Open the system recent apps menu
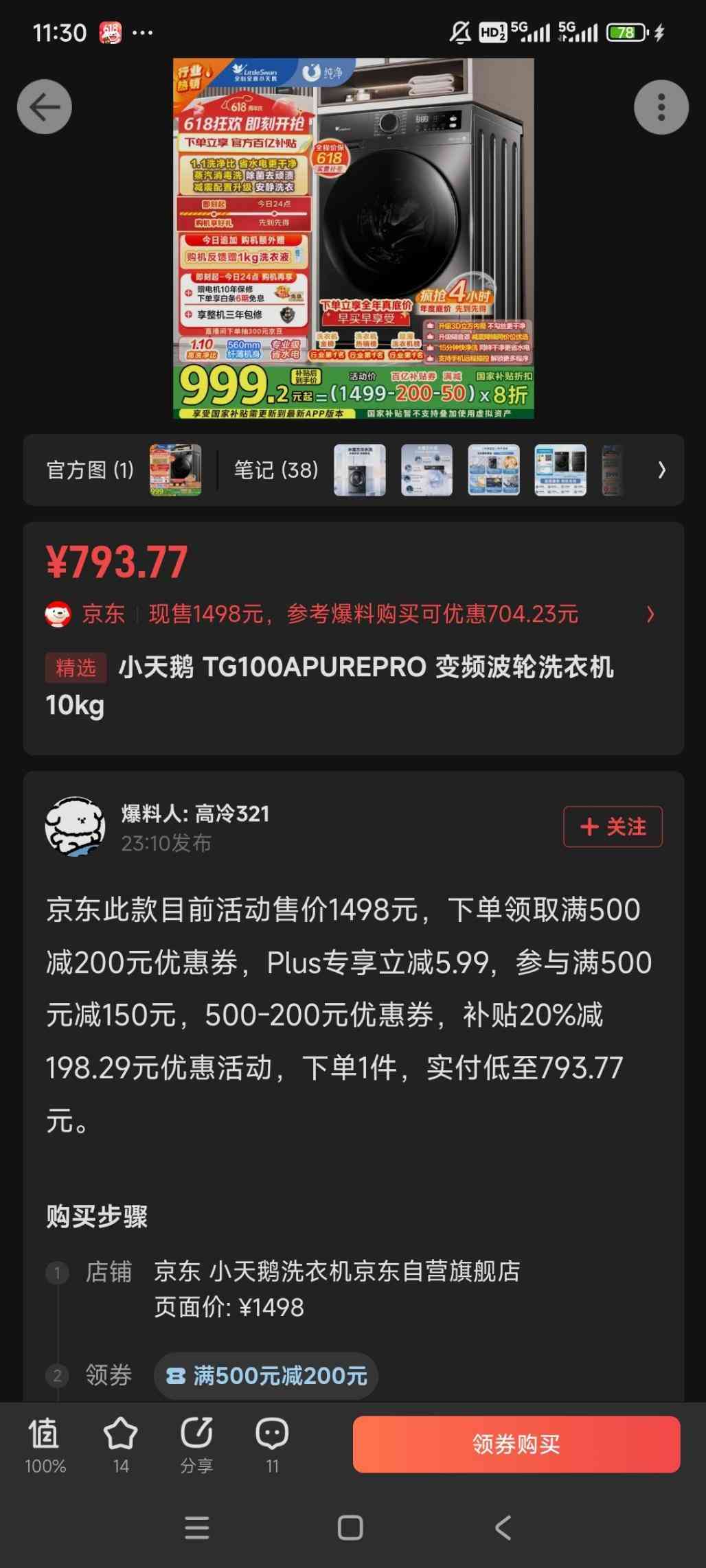Screen dimensions: 706x1568 click(197, 1527)
